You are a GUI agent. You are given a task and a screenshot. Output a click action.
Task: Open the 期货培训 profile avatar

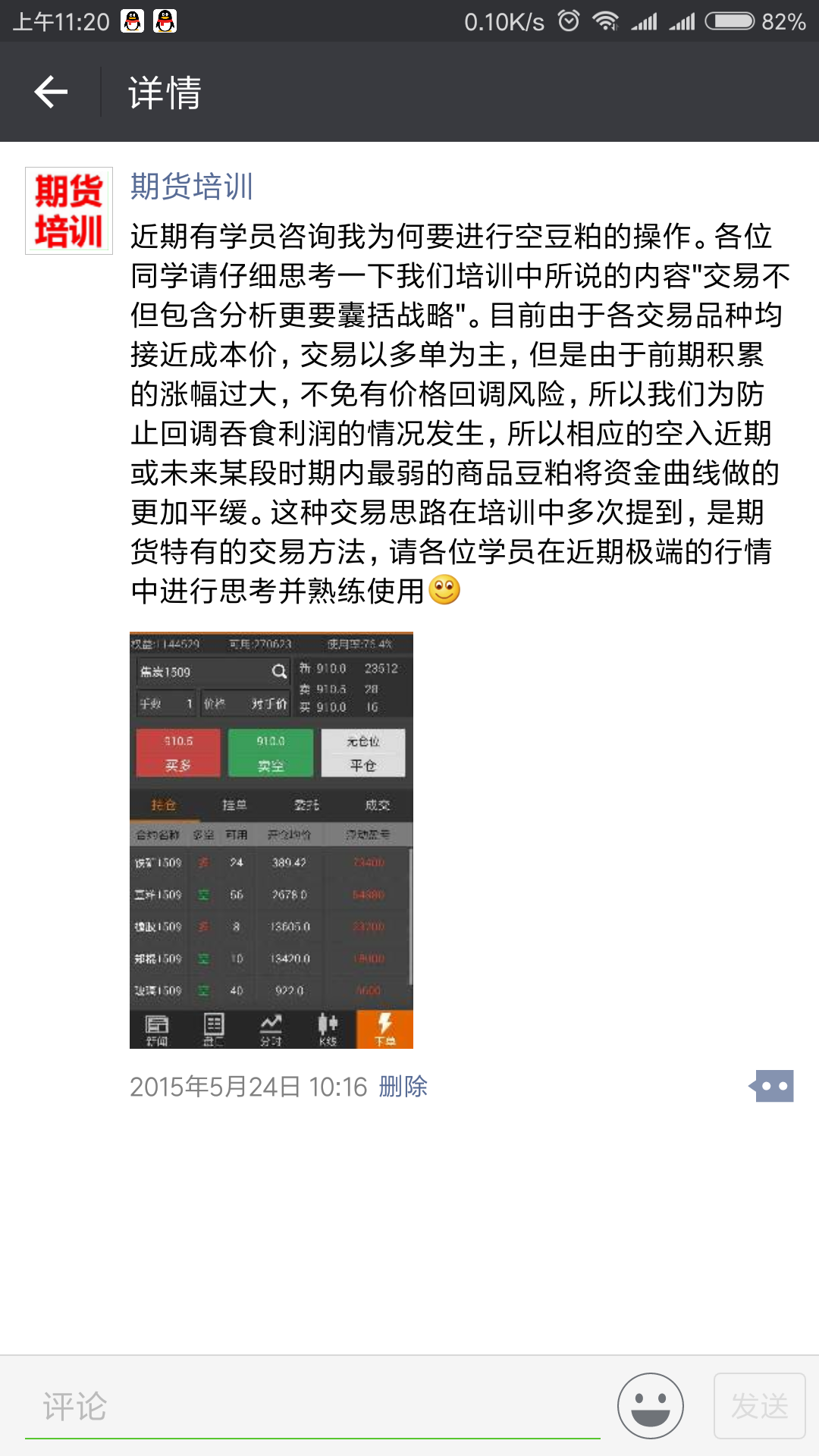(69, 211)
